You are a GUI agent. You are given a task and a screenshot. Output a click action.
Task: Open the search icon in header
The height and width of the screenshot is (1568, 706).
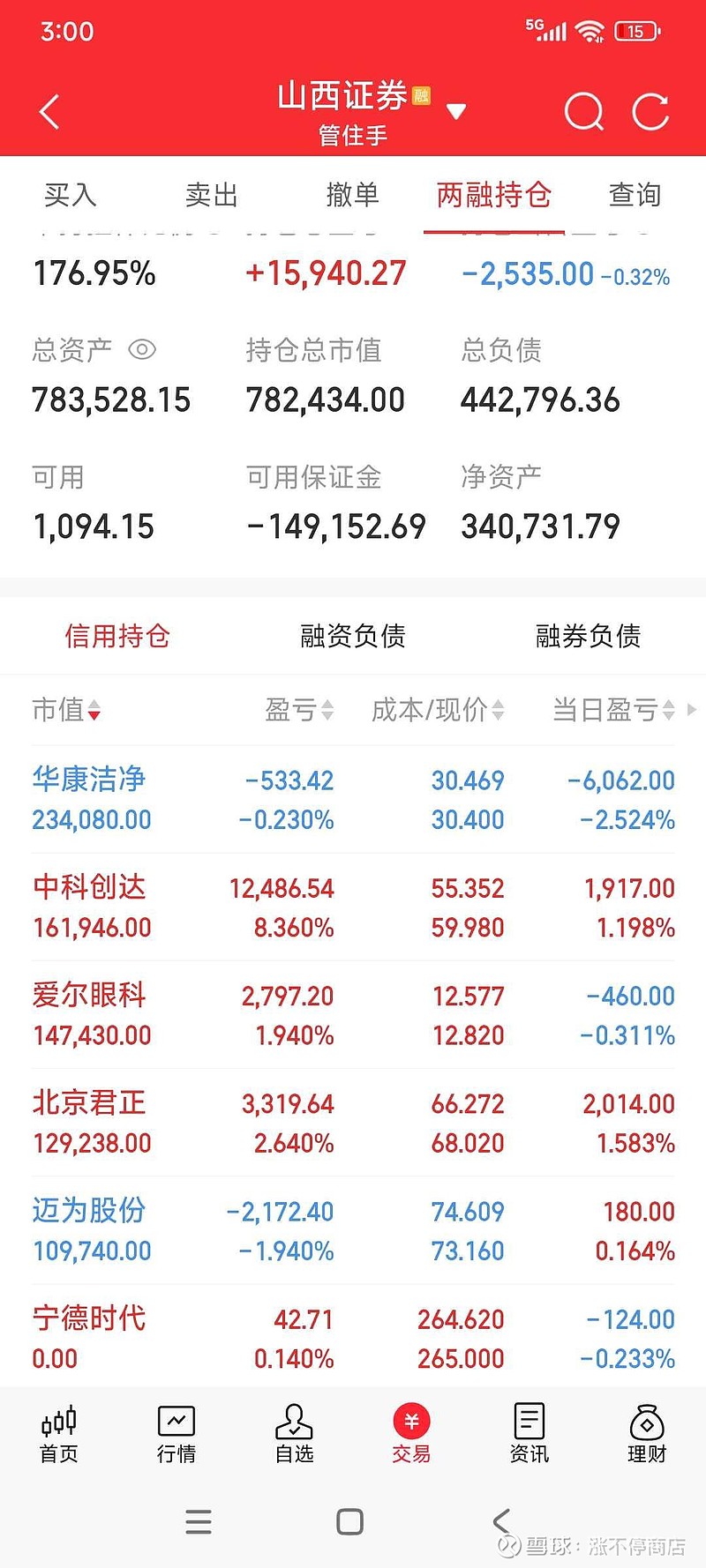point(584,112)
